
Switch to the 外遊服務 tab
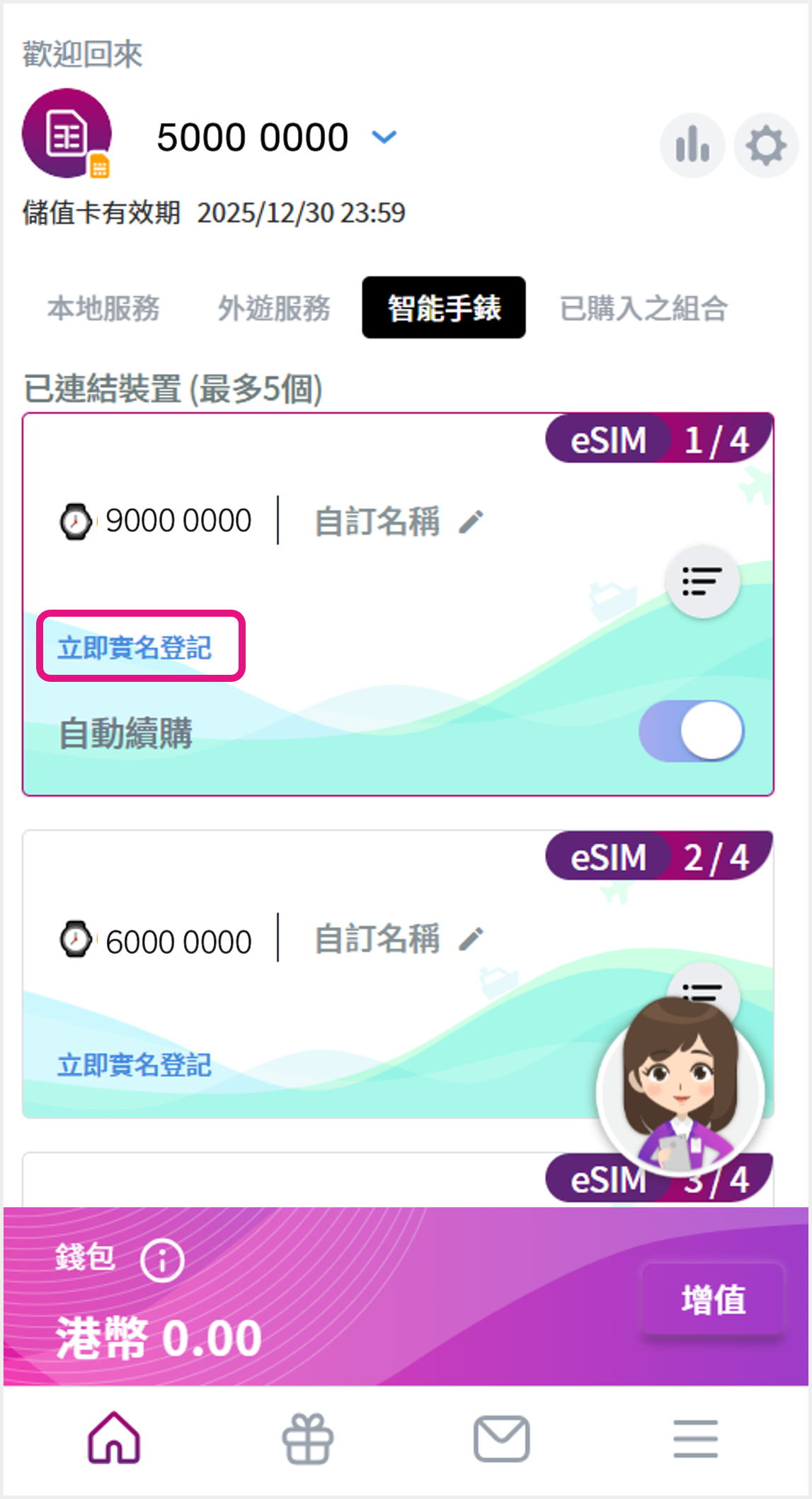(x=274, y=308)
